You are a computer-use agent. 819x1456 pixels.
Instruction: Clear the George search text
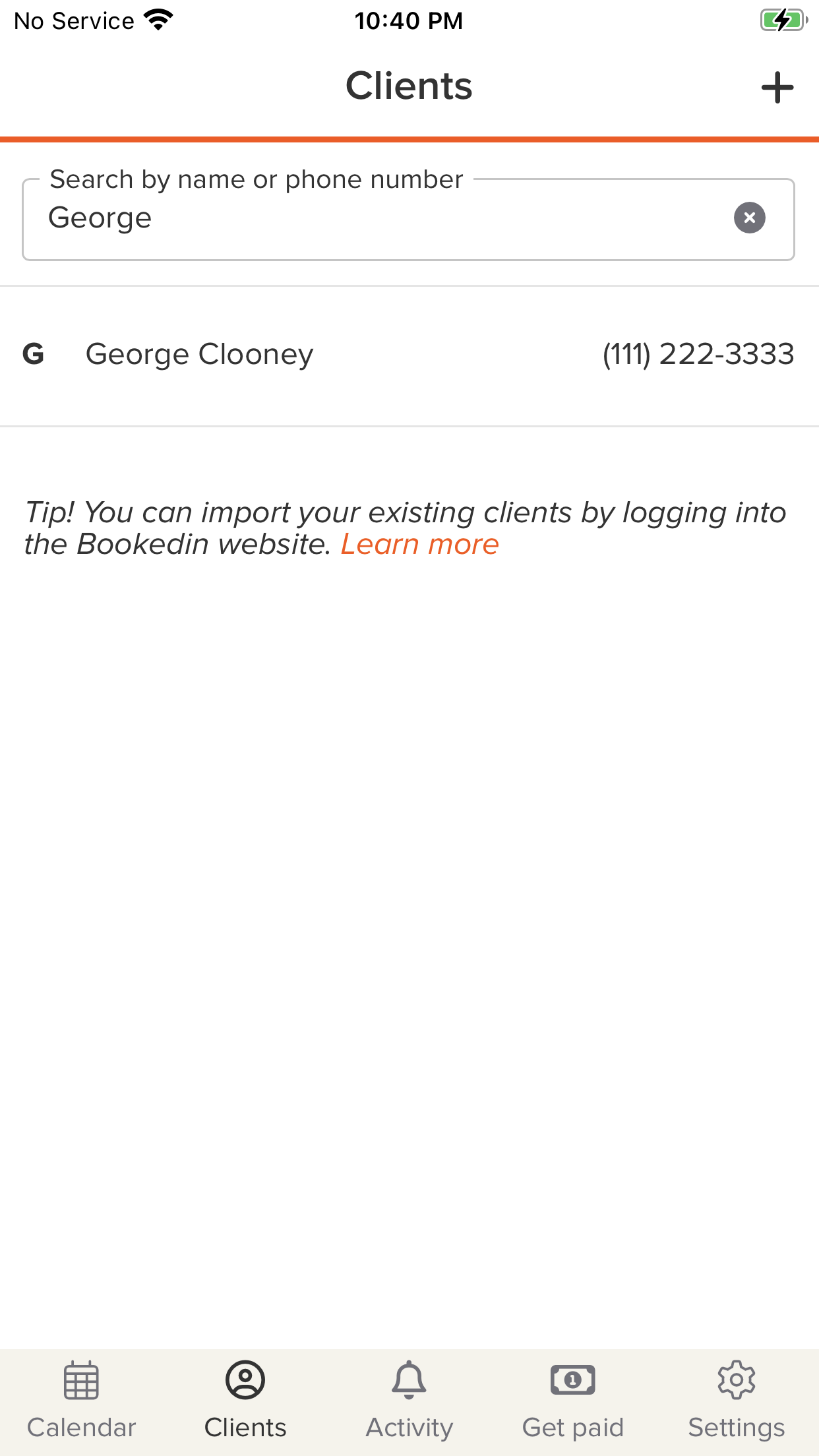tap(749, 218)
